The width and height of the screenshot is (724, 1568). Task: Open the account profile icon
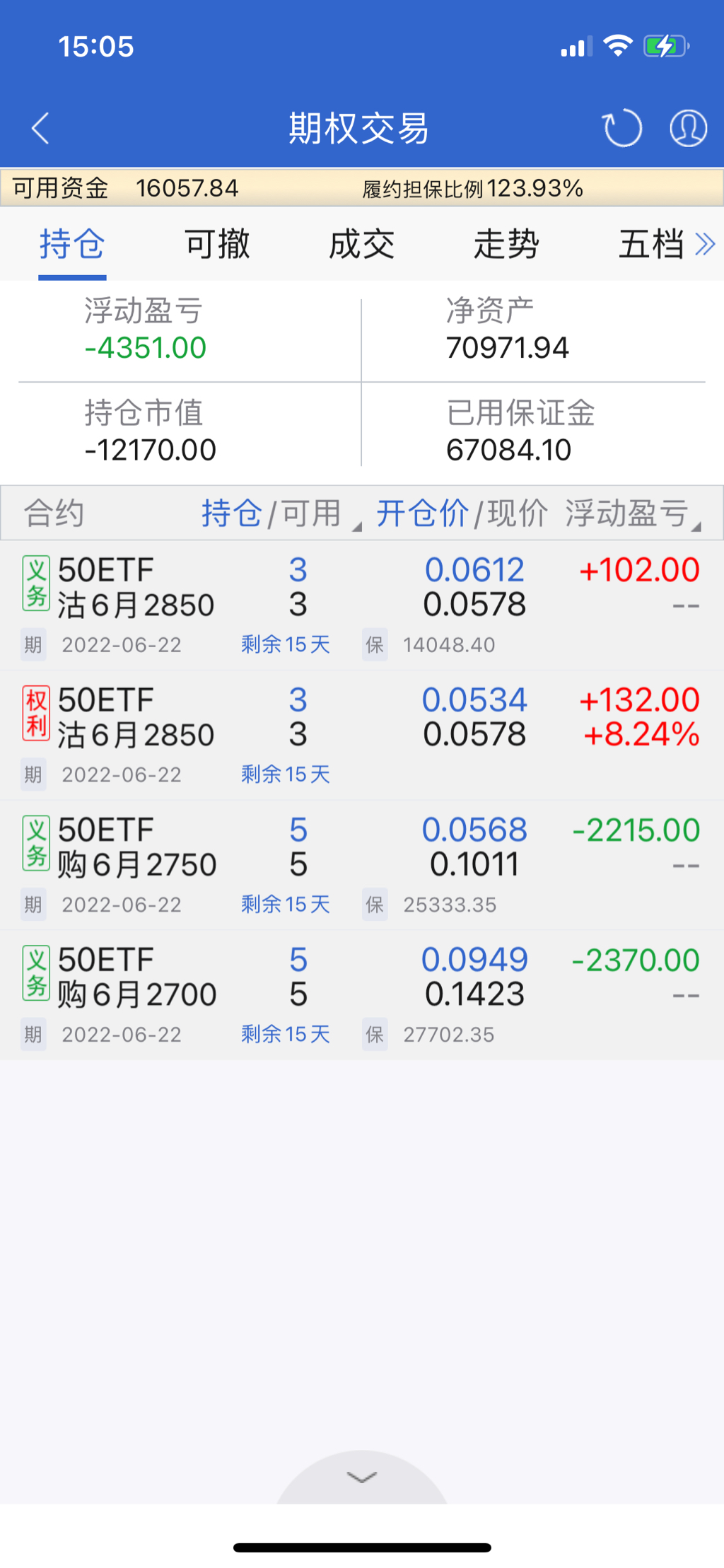click(688, 129)
